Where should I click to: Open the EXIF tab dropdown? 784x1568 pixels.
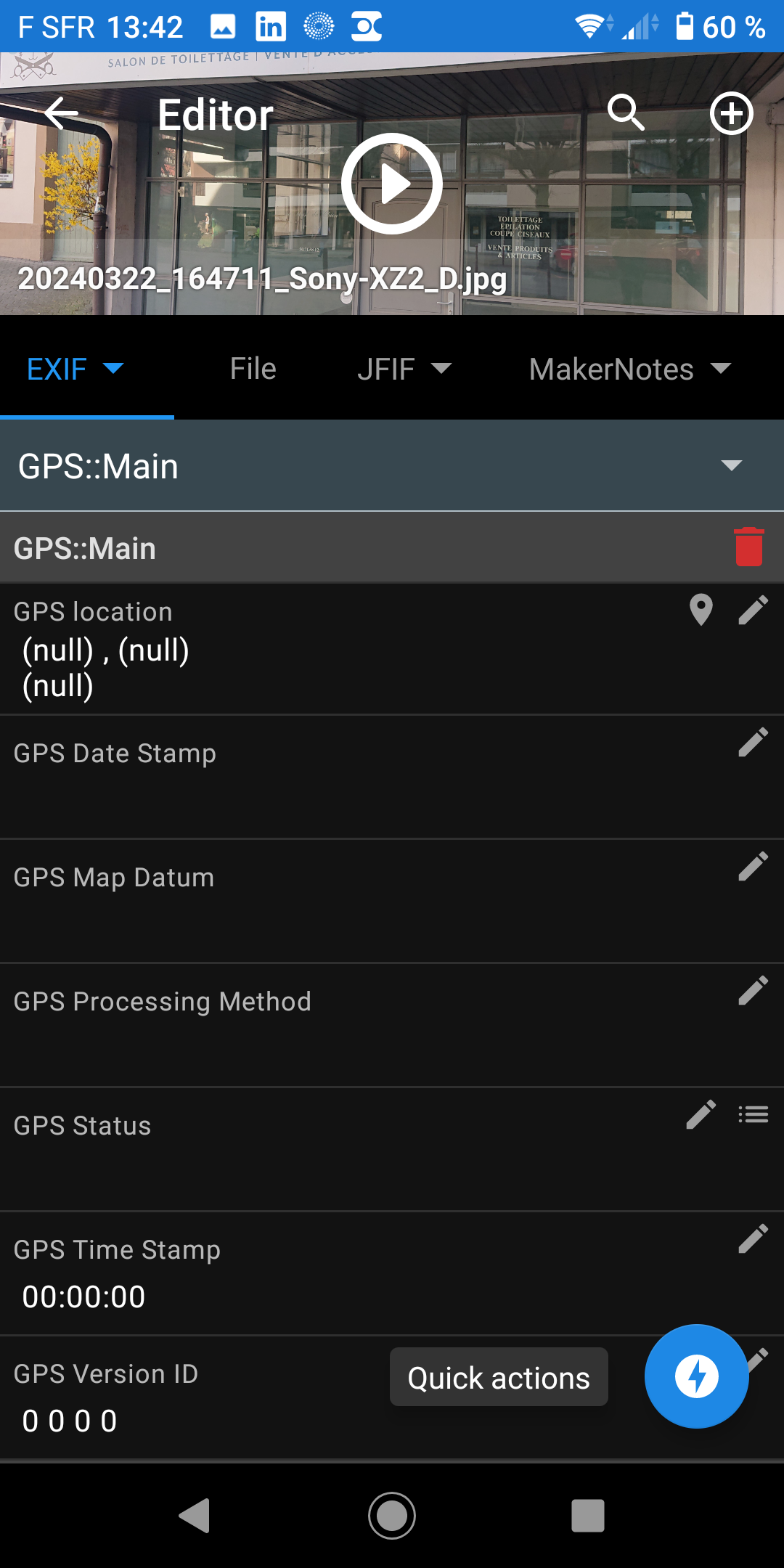(x=75, y=369)
